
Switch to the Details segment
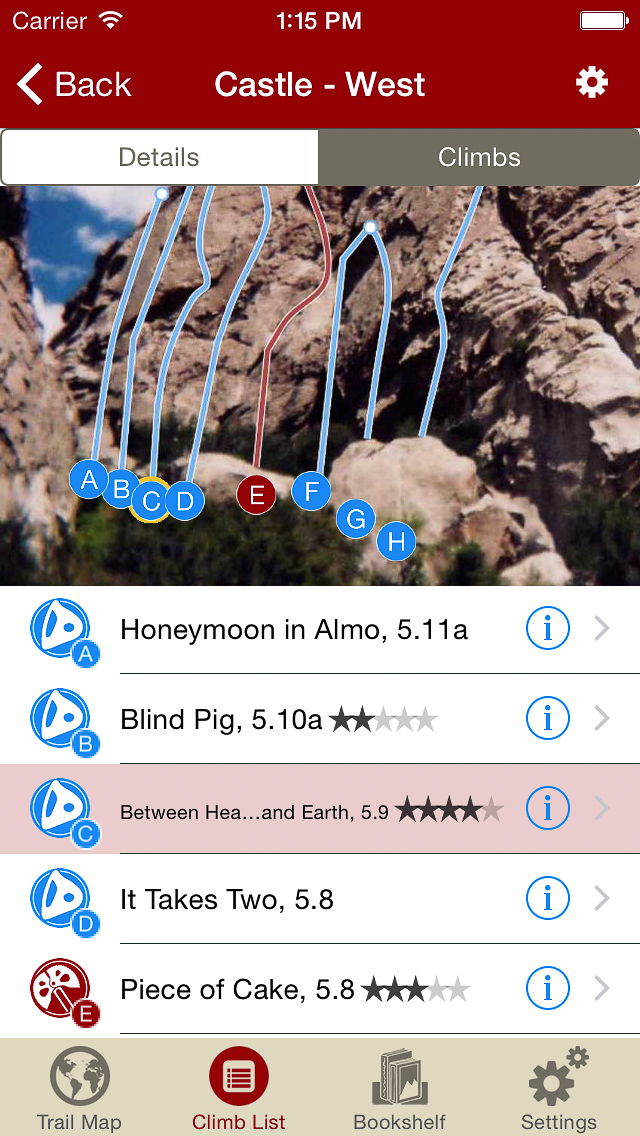tap(159, 157)
